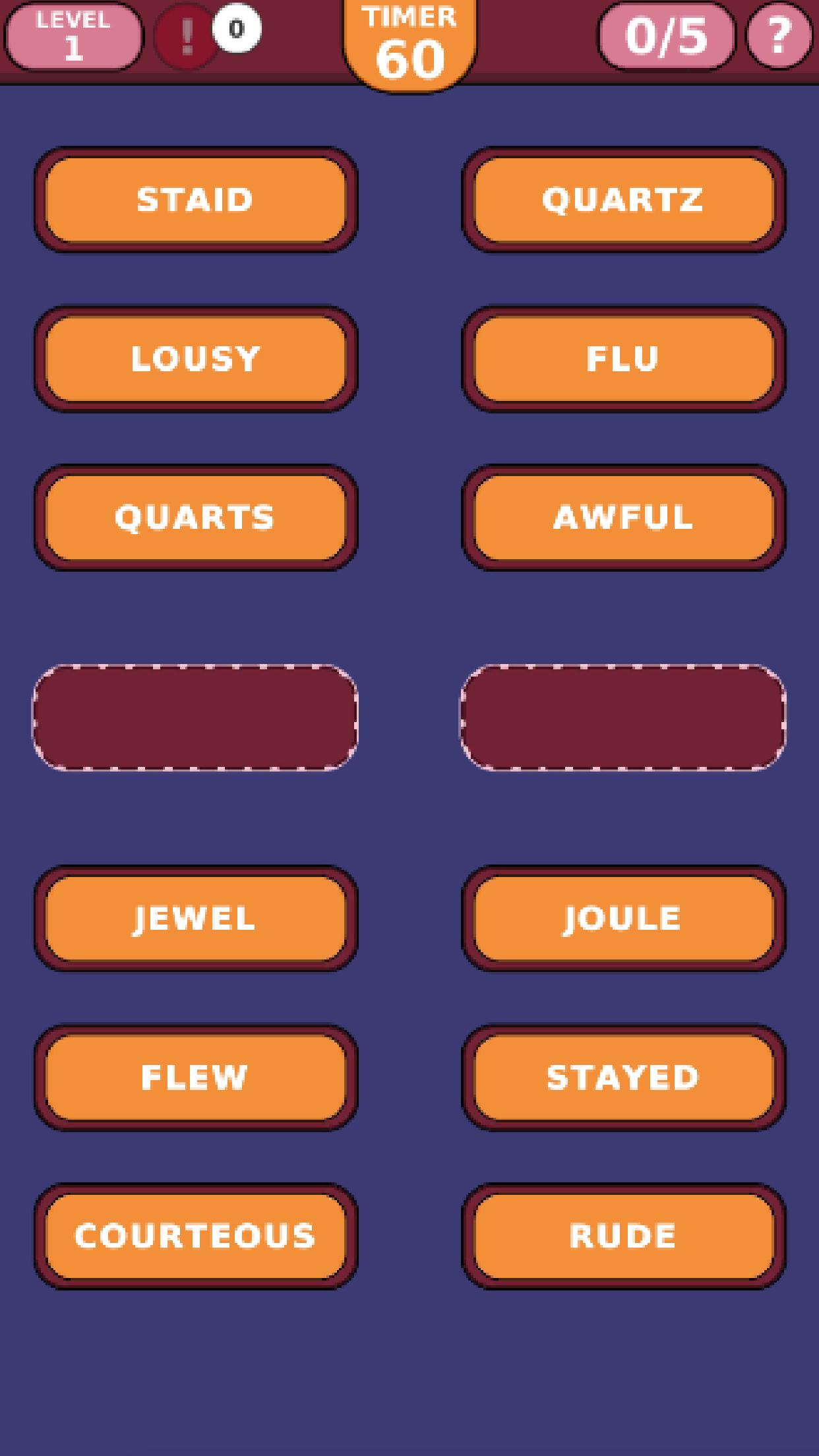Open the help question mark
This screenshot has height=1456, width=819.
click(x=779, y=36)
